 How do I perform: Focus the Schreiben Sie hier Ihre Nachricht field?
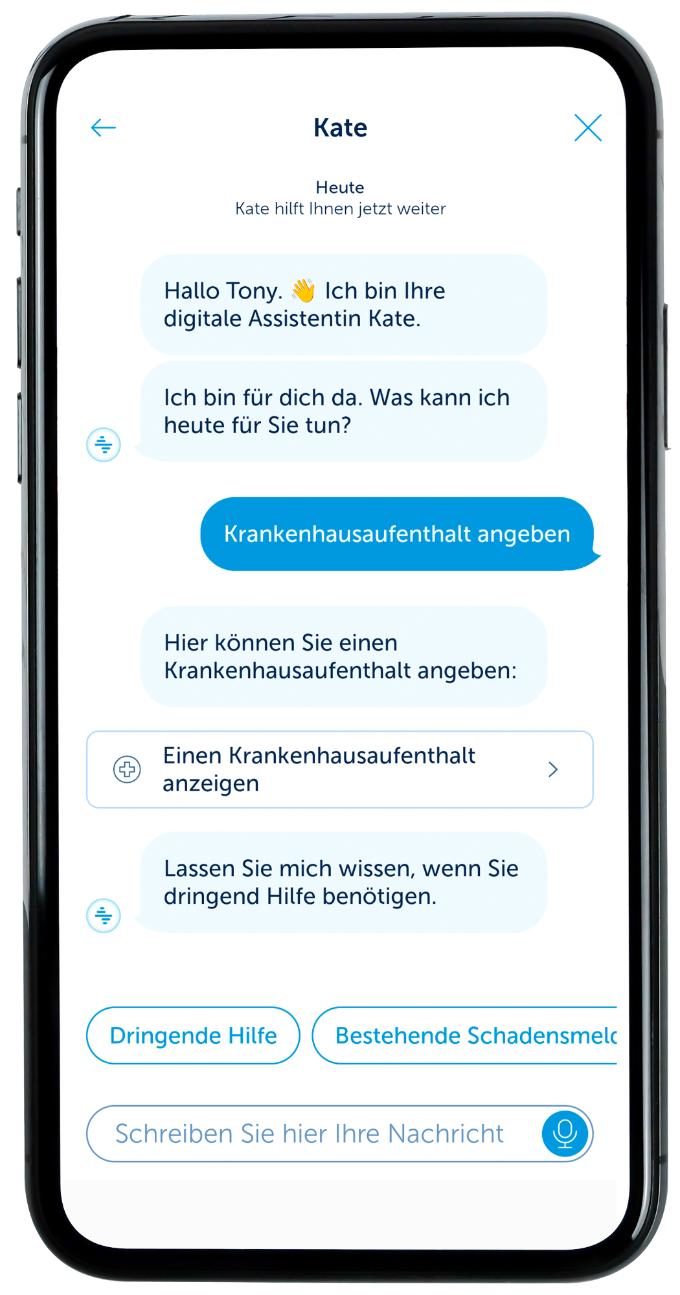310,1133
